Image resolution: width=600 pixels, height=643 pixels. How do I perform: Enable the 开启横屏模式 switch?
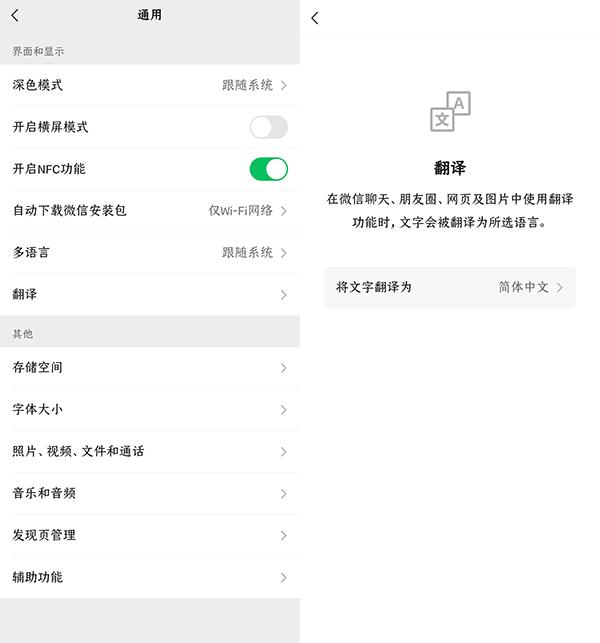point(269,127)
